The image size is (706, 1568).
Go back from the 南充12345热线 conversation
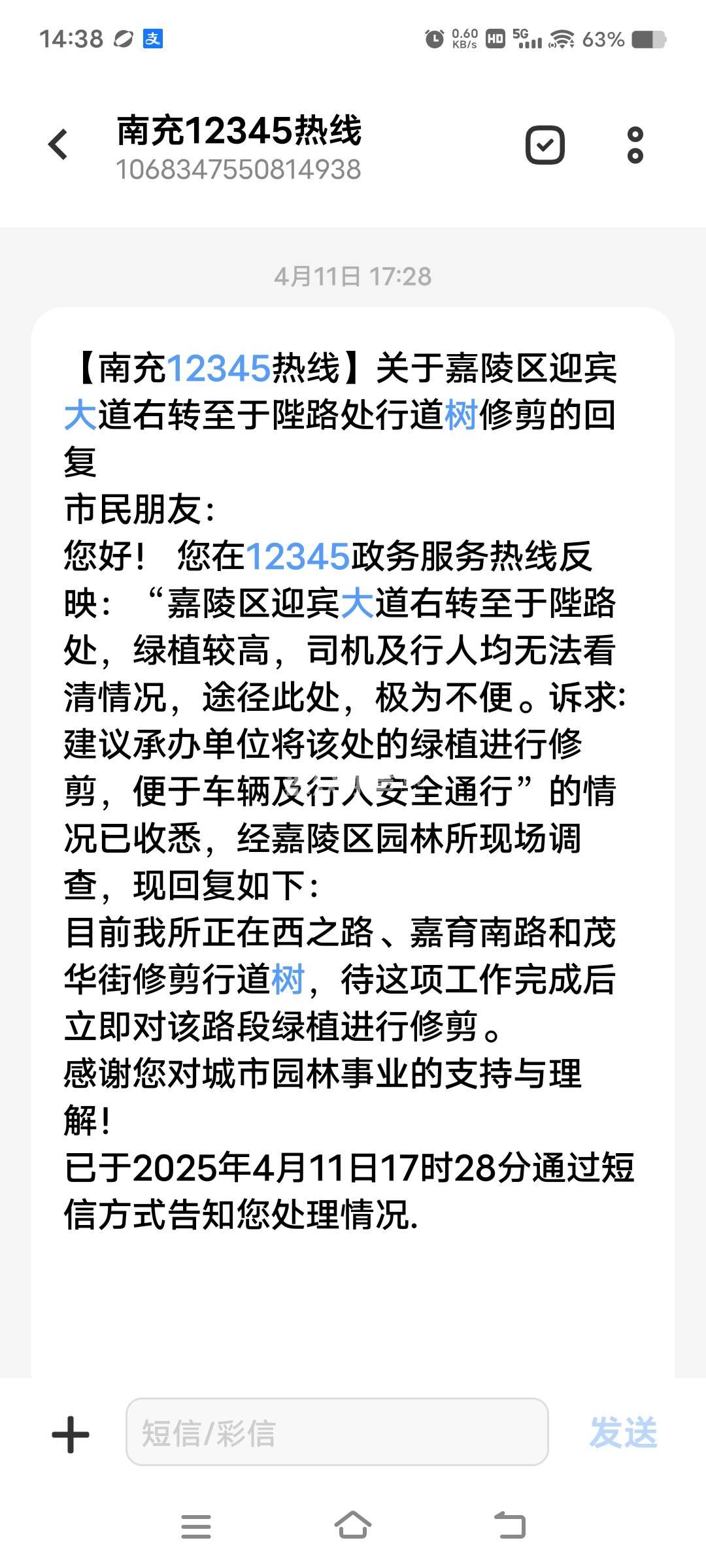click(58, 144)
